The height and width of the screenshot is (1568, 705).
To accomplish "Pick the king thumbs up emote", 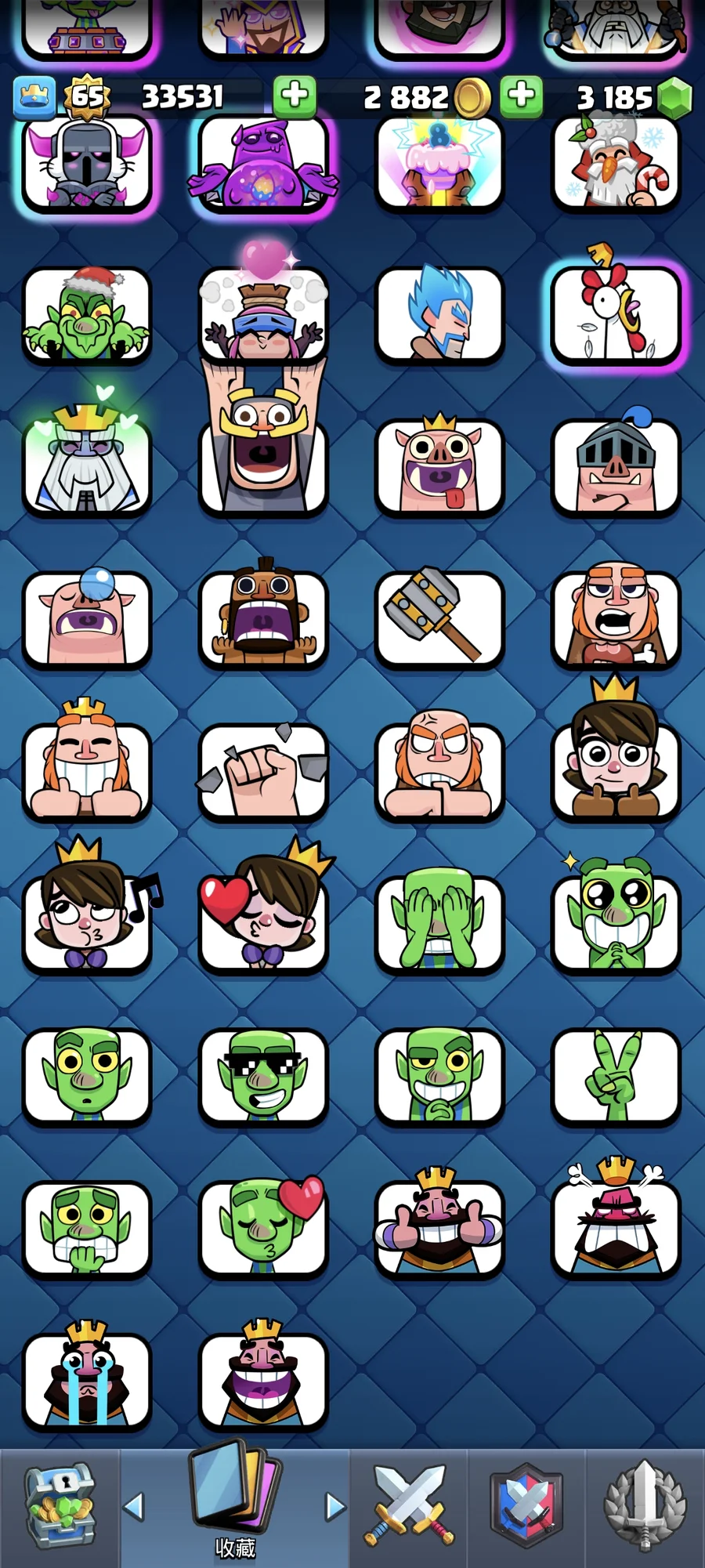I will 439,1228.
